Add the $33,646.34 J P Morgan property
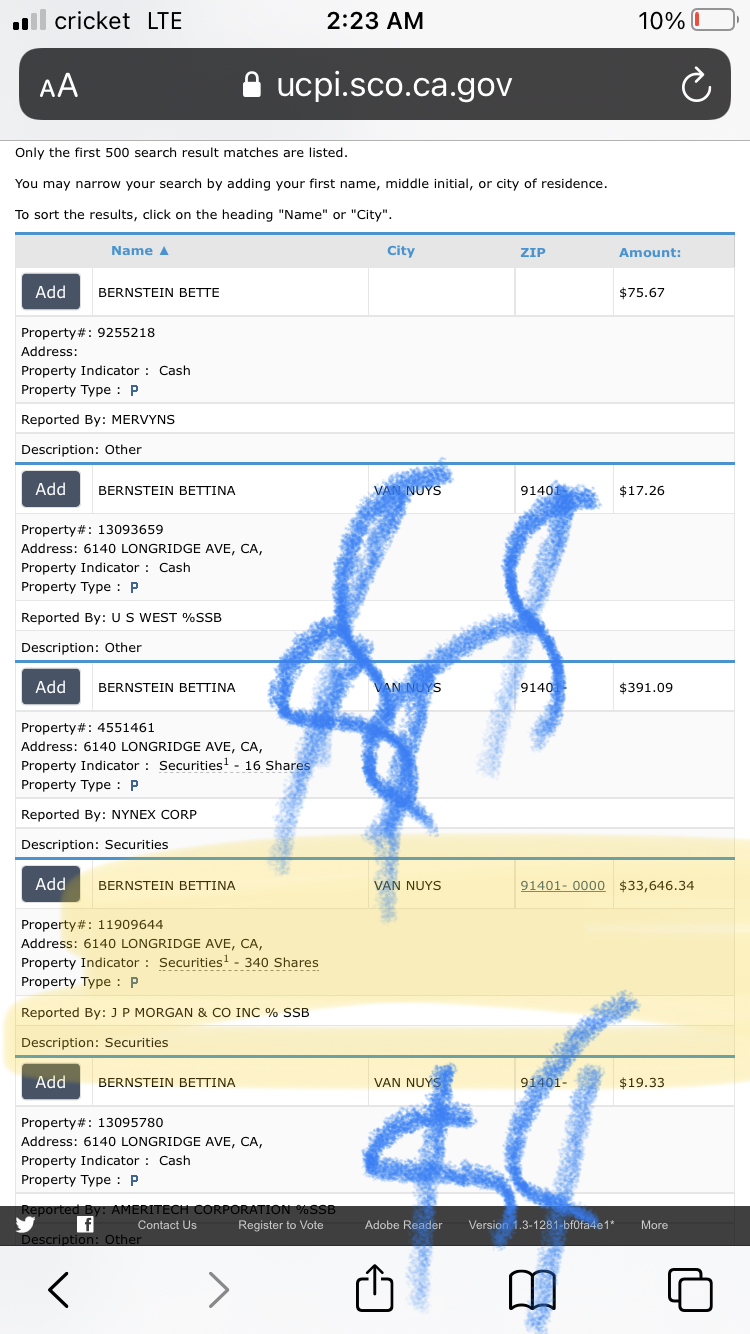The image size is (750, 1334). tap(51, 884)
